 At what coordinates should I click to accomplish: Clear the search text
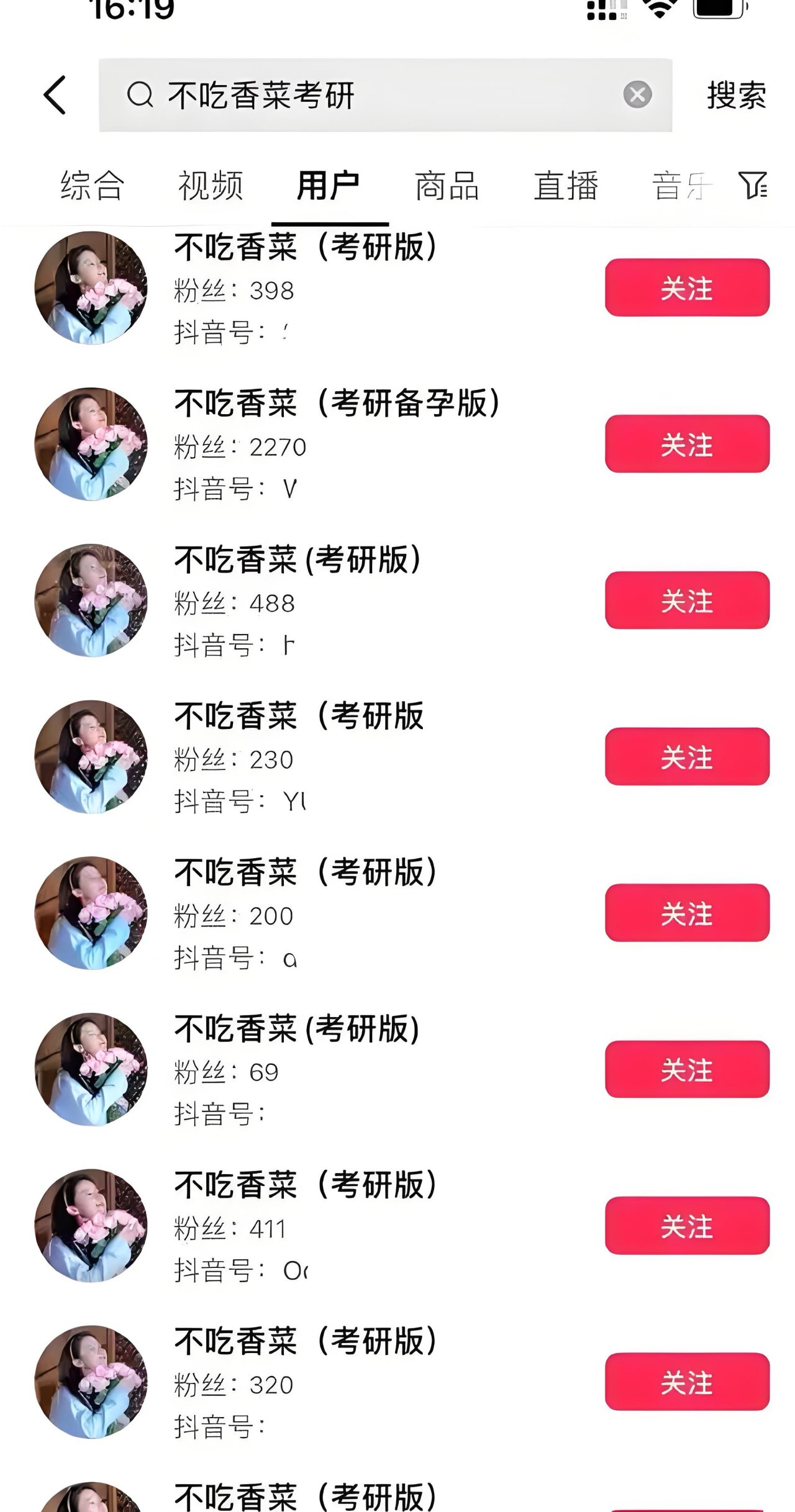pyautogui.click(x=637, y=95)
